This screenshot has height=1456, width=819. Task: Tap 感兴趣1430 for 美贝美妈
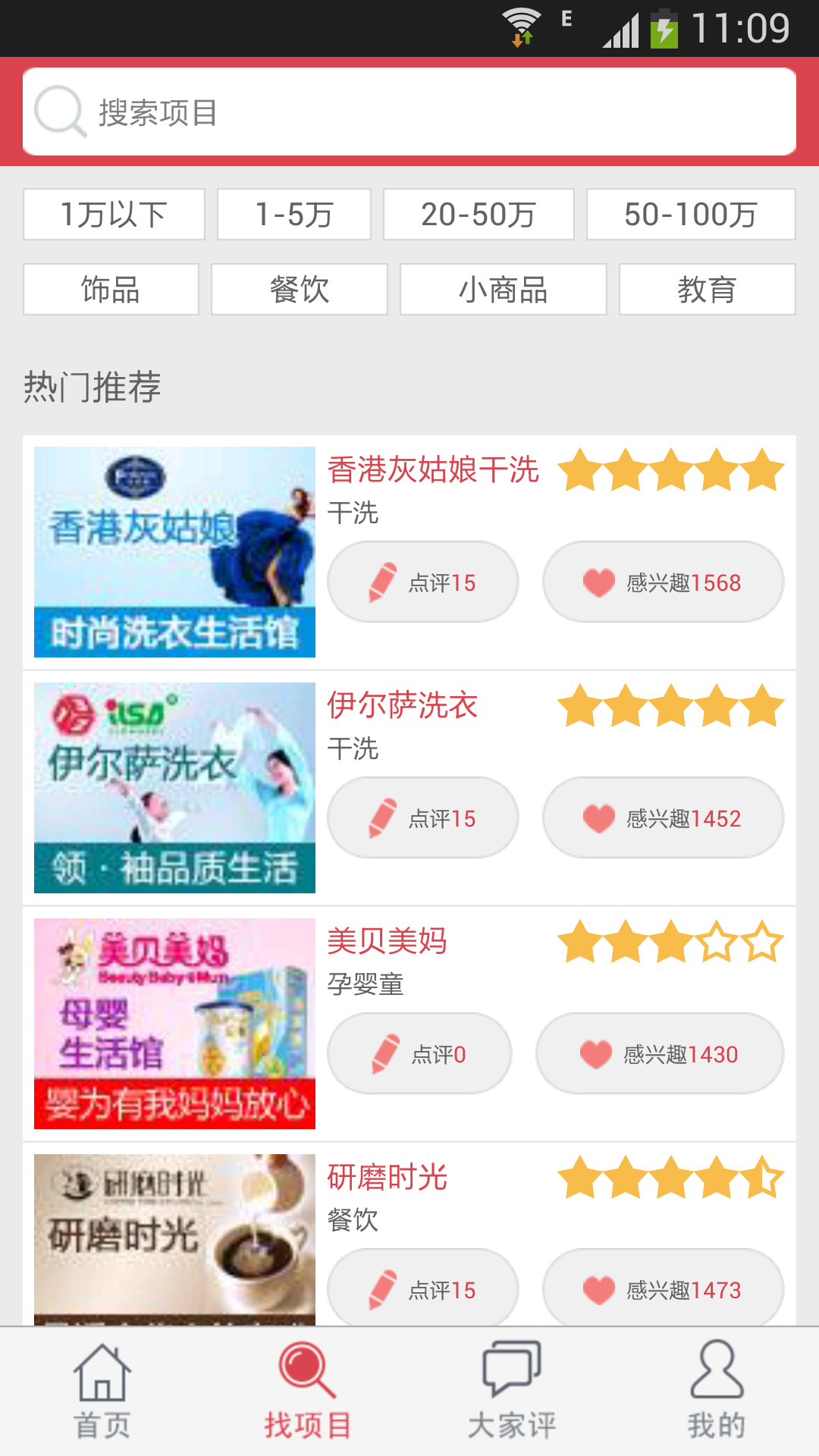click(x=660, y=1054)
